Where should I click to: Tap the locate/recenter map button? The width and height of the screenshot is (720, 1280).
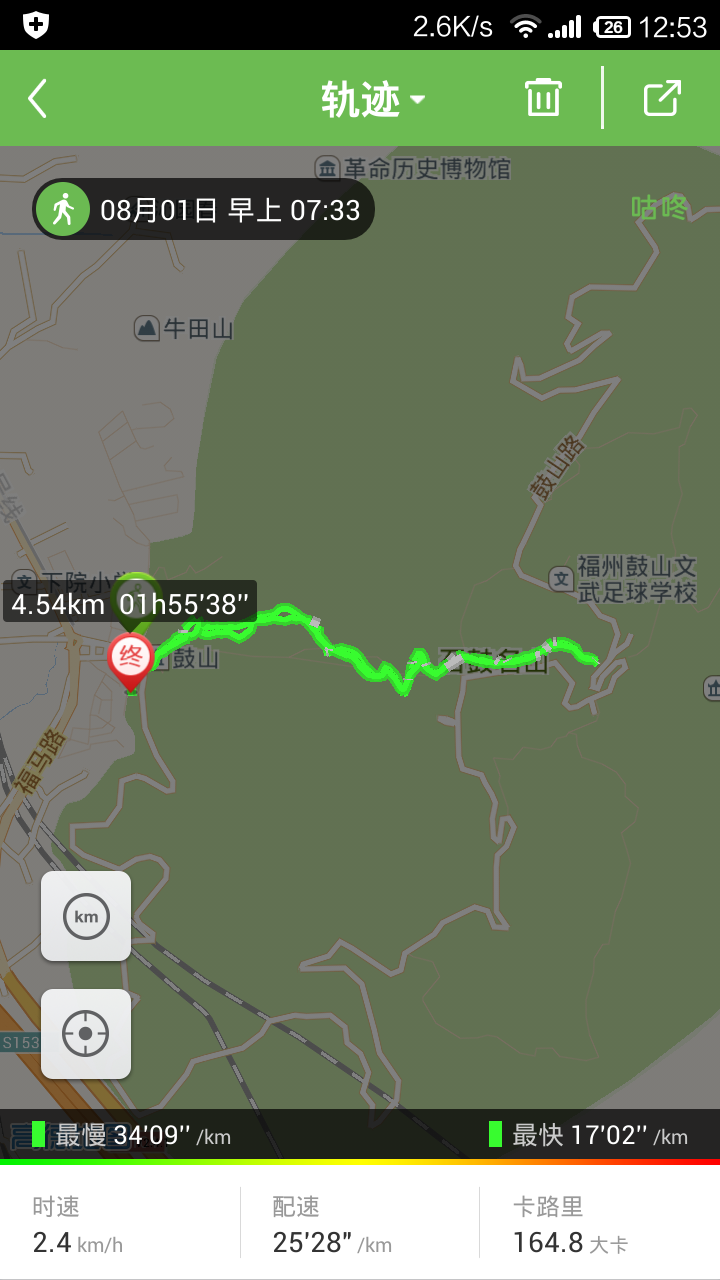tap(86, 1034)
